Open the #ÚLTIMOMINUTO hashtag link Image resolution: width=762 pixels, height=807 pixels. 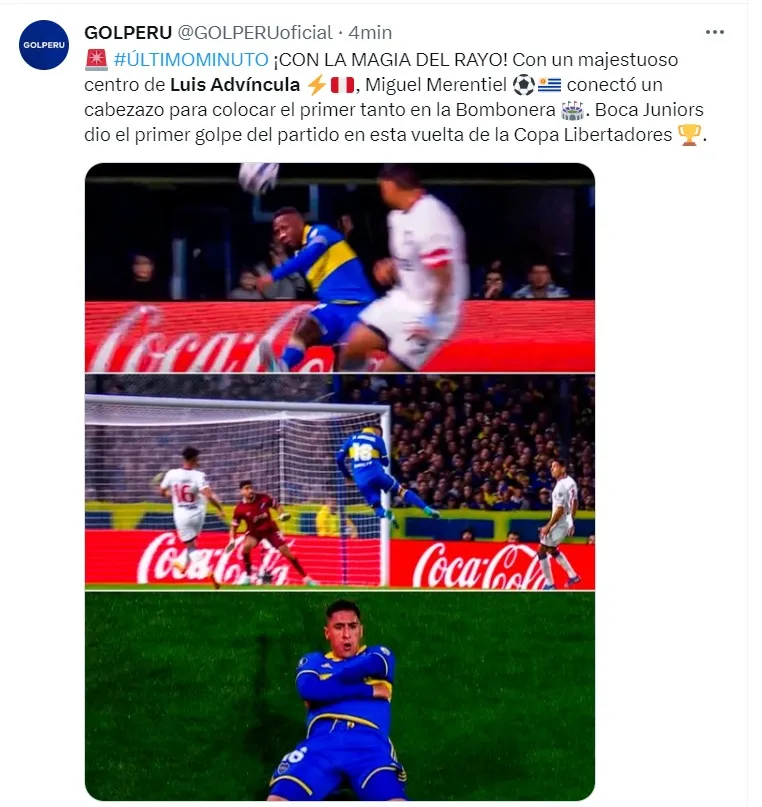[x=190, y=59]
